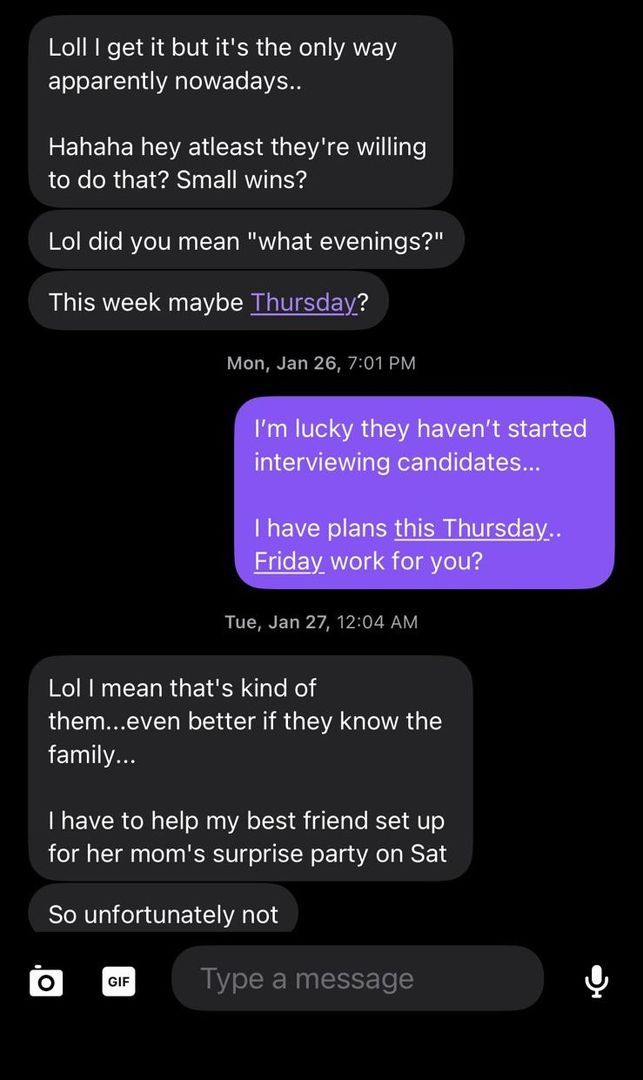Open the Friday link in sent message

(x=288, y=561)
